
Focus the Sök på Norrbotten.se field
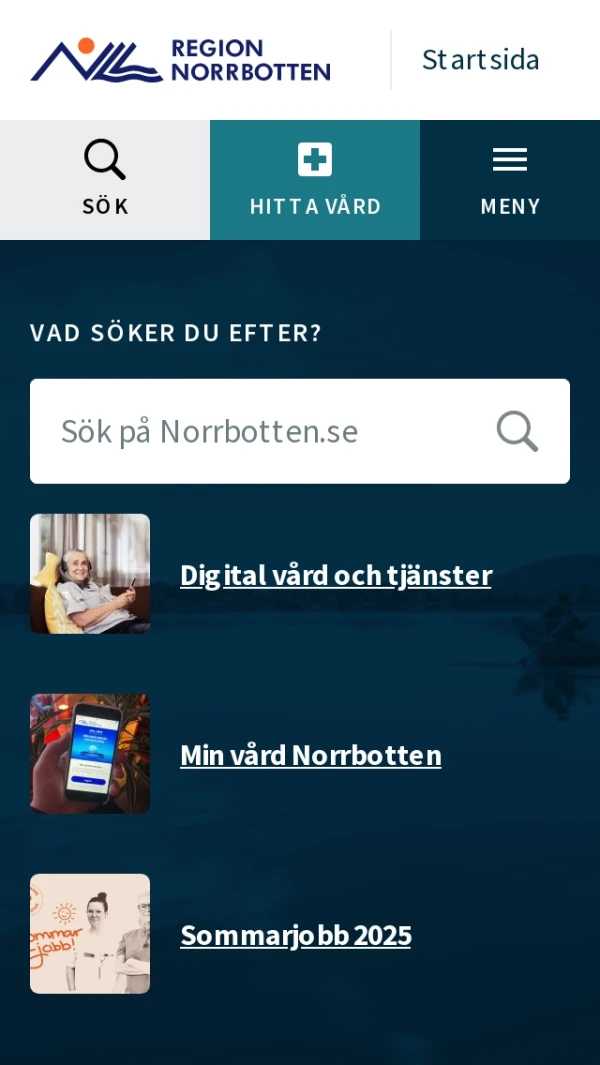click(300, 431)
